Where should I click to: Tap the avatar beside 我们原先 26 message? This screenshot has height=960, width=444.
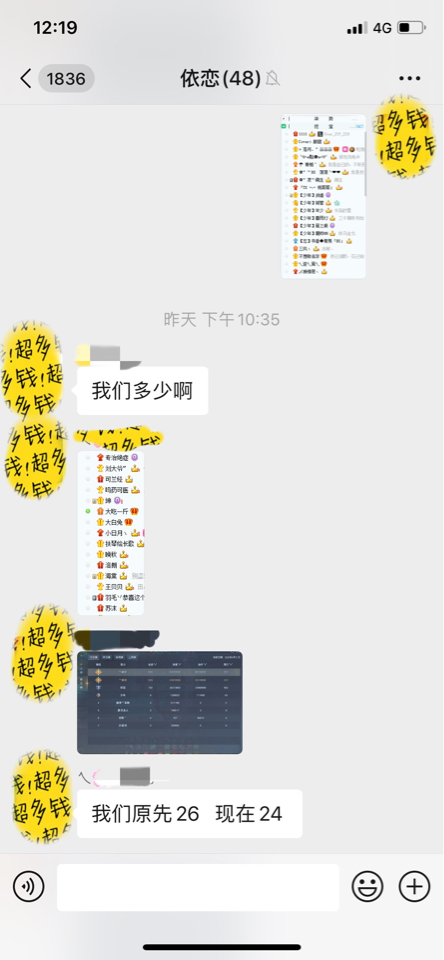(x=42, y=796)
